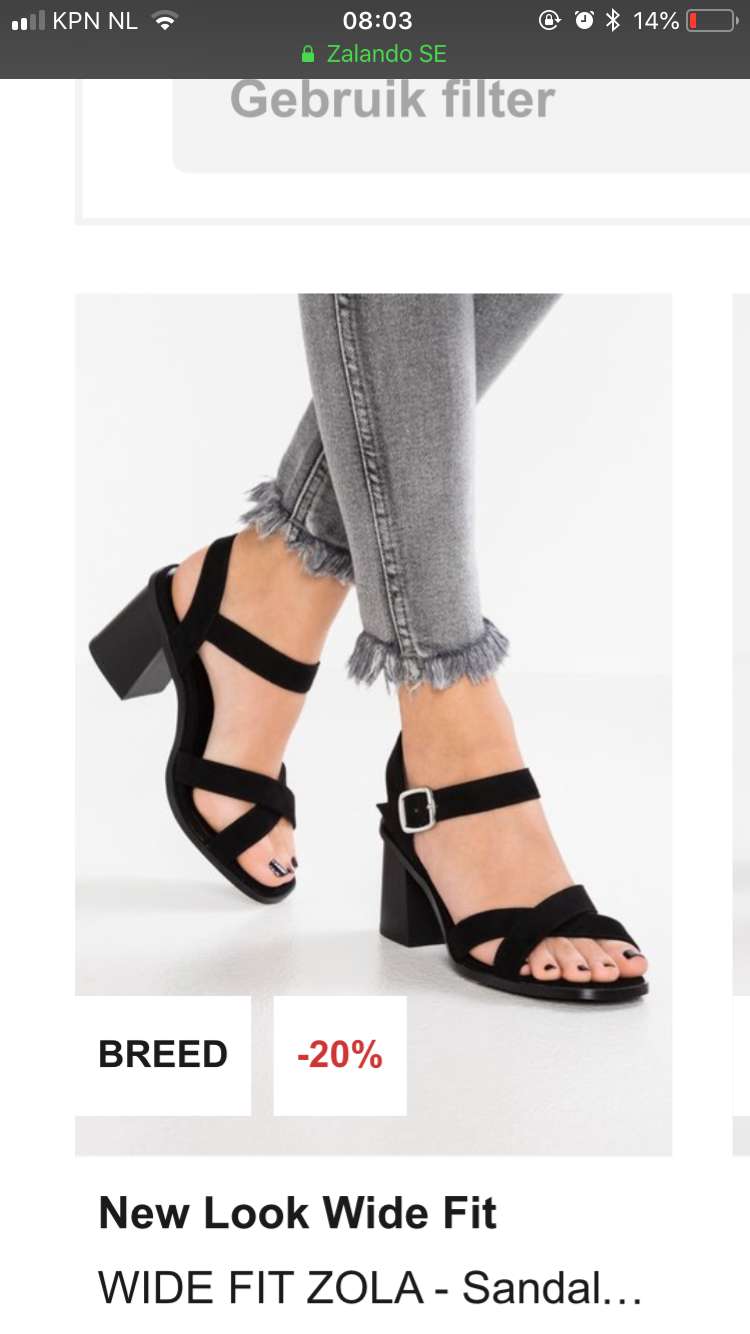Image resolution: width=750 pixels, height=1334 pixels.
Task: Tap the Zalando SE address bar
Action: tap(375, 54)
